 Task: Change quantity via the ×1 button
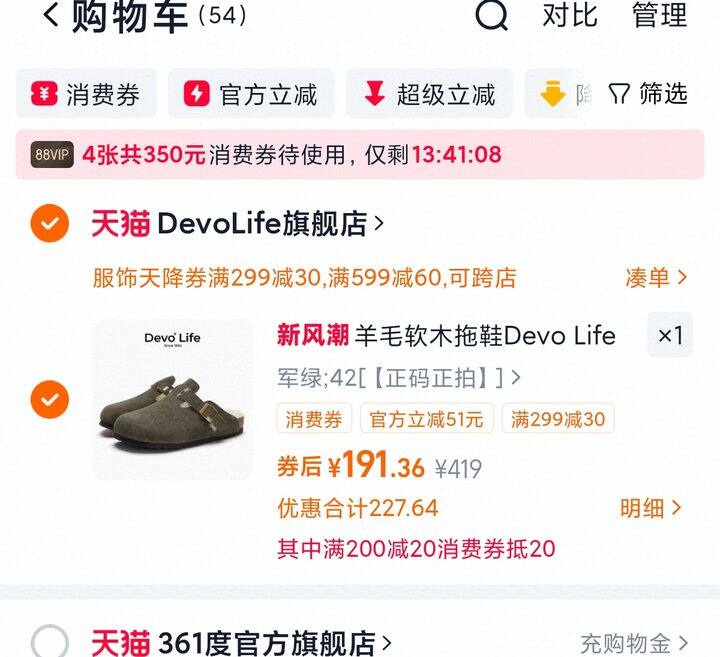pyautogui.click(x=670, y=335)
